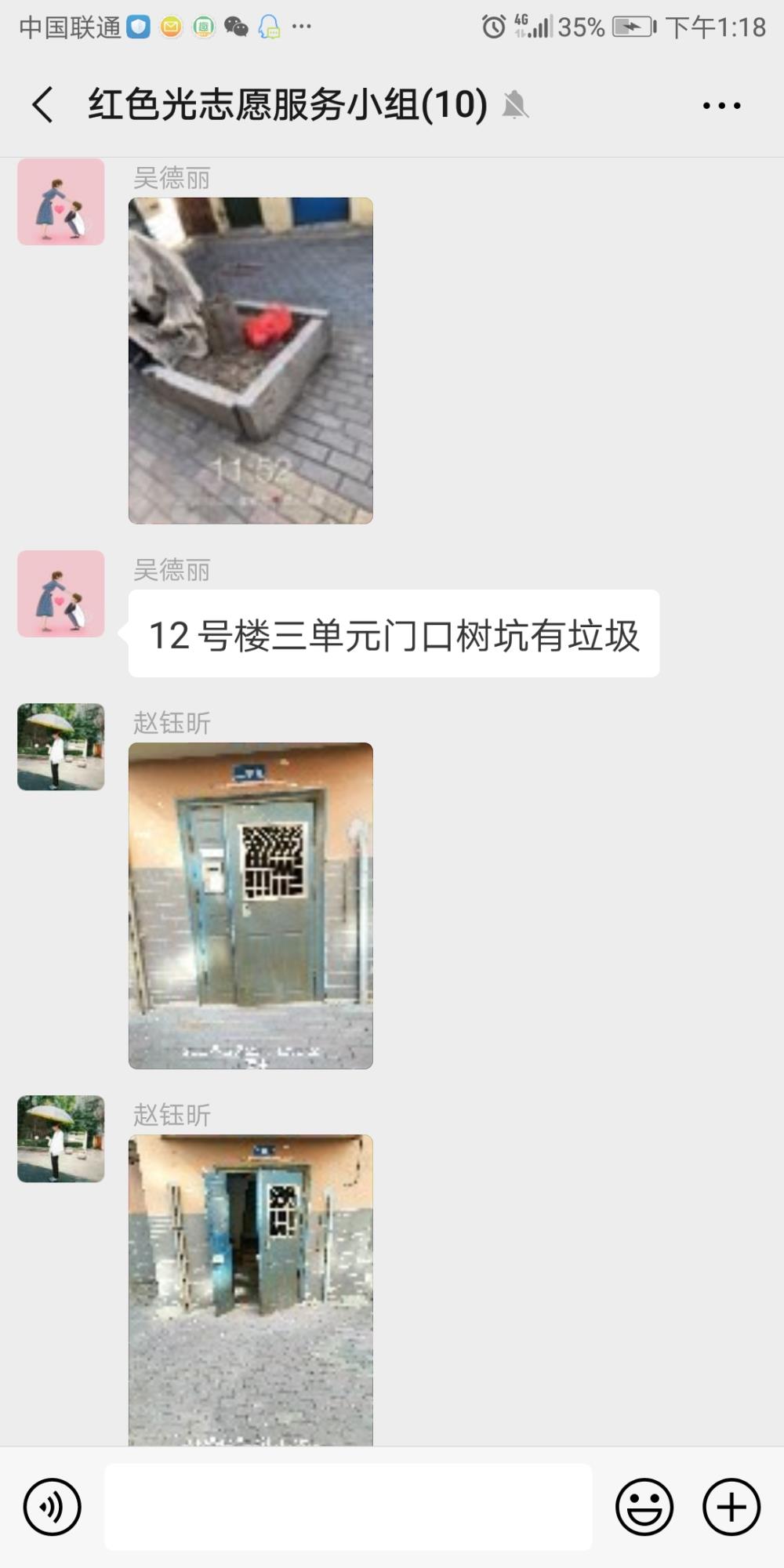Switch to voice message input
Image resolution: width=784 pixels, height=1568 pixels.
(x=52, y=1506)
